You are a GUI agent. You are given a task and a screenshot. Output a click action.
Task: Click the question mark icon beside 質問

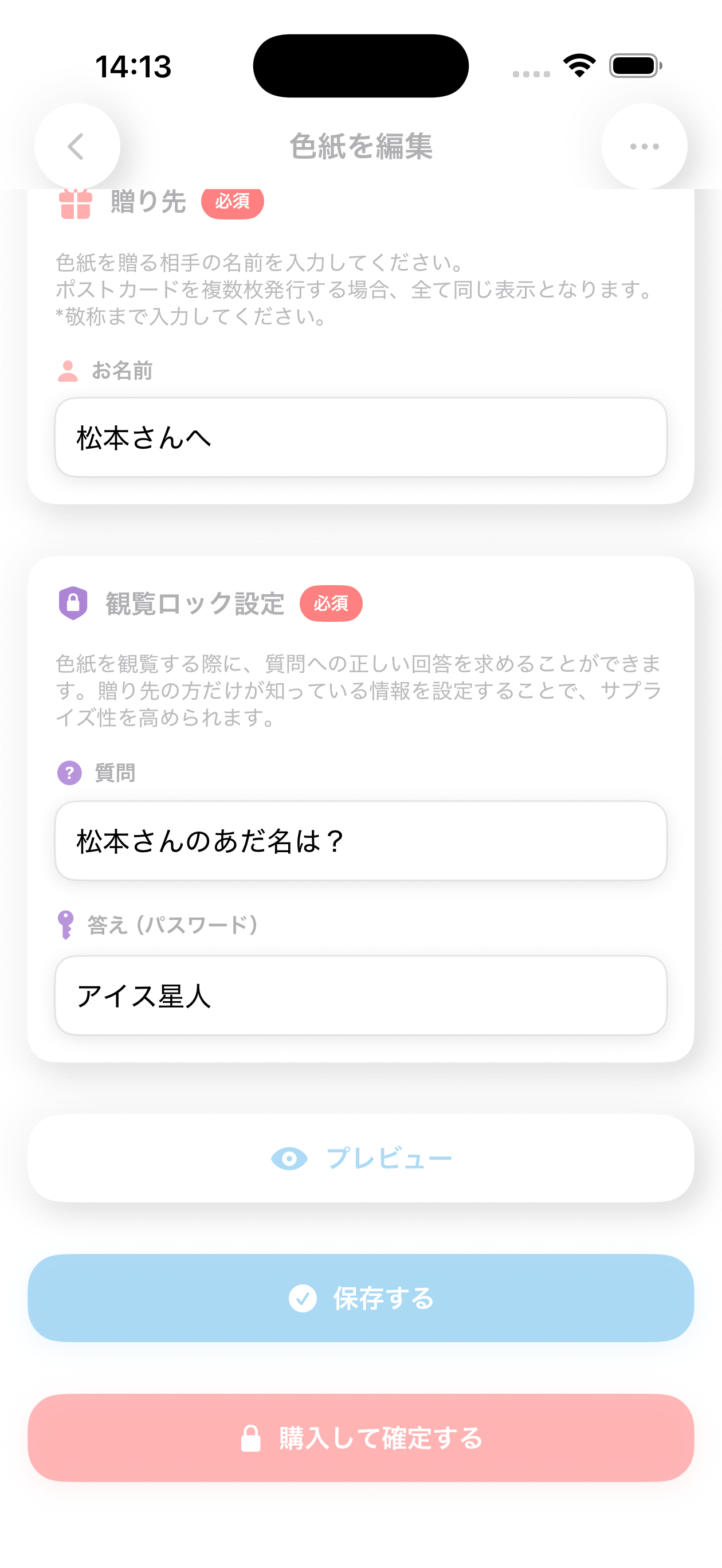click(x=70, y=773)
